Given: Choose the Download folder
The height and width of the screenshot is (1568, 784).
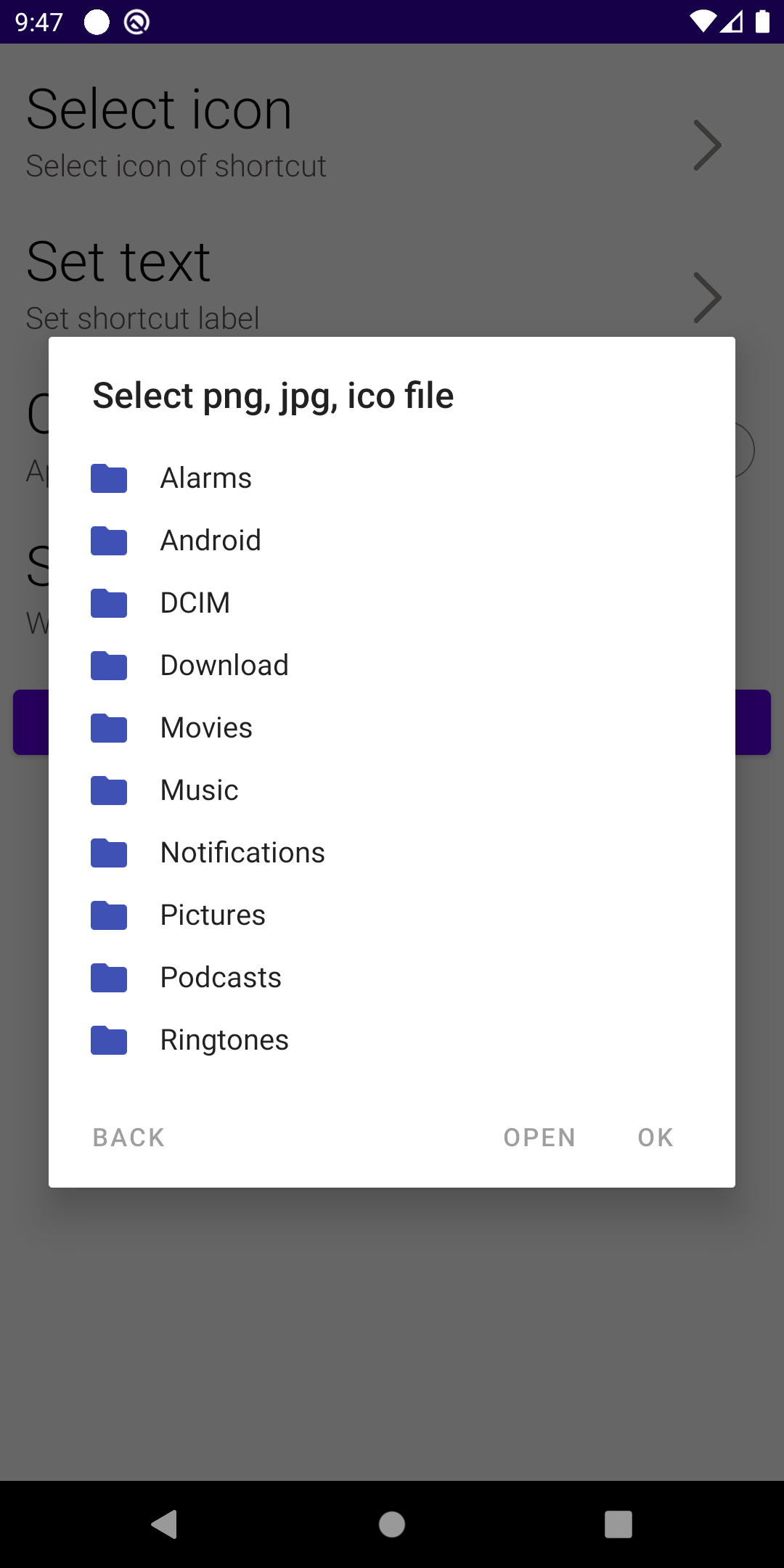Looking at the screenshot, I should (x=224, y=666).
